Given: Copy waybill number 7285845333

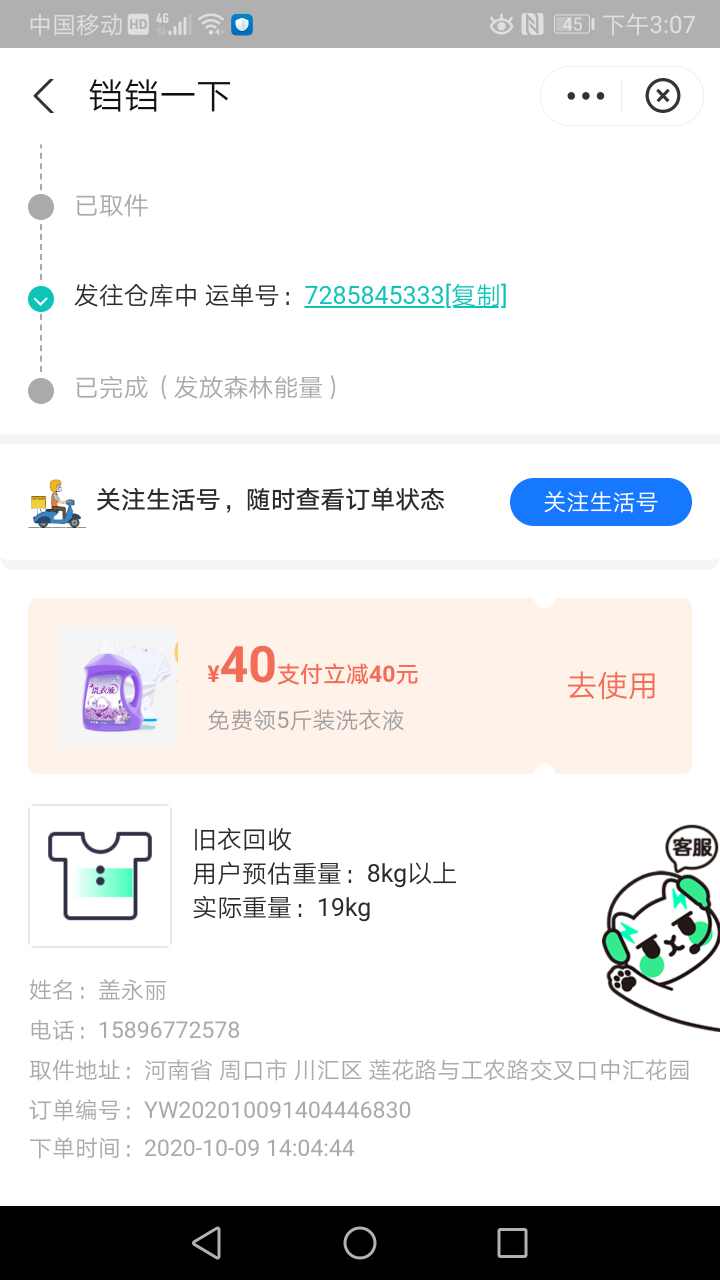Looking at the screenshot, I should coord(477,296).
